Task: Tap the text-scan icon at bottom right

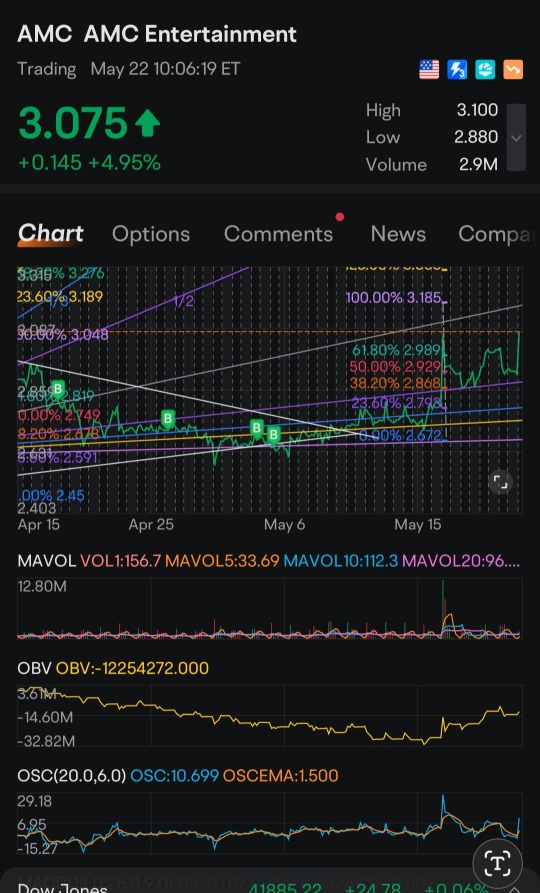Action: pyautogui.click(x=497, y=864)
